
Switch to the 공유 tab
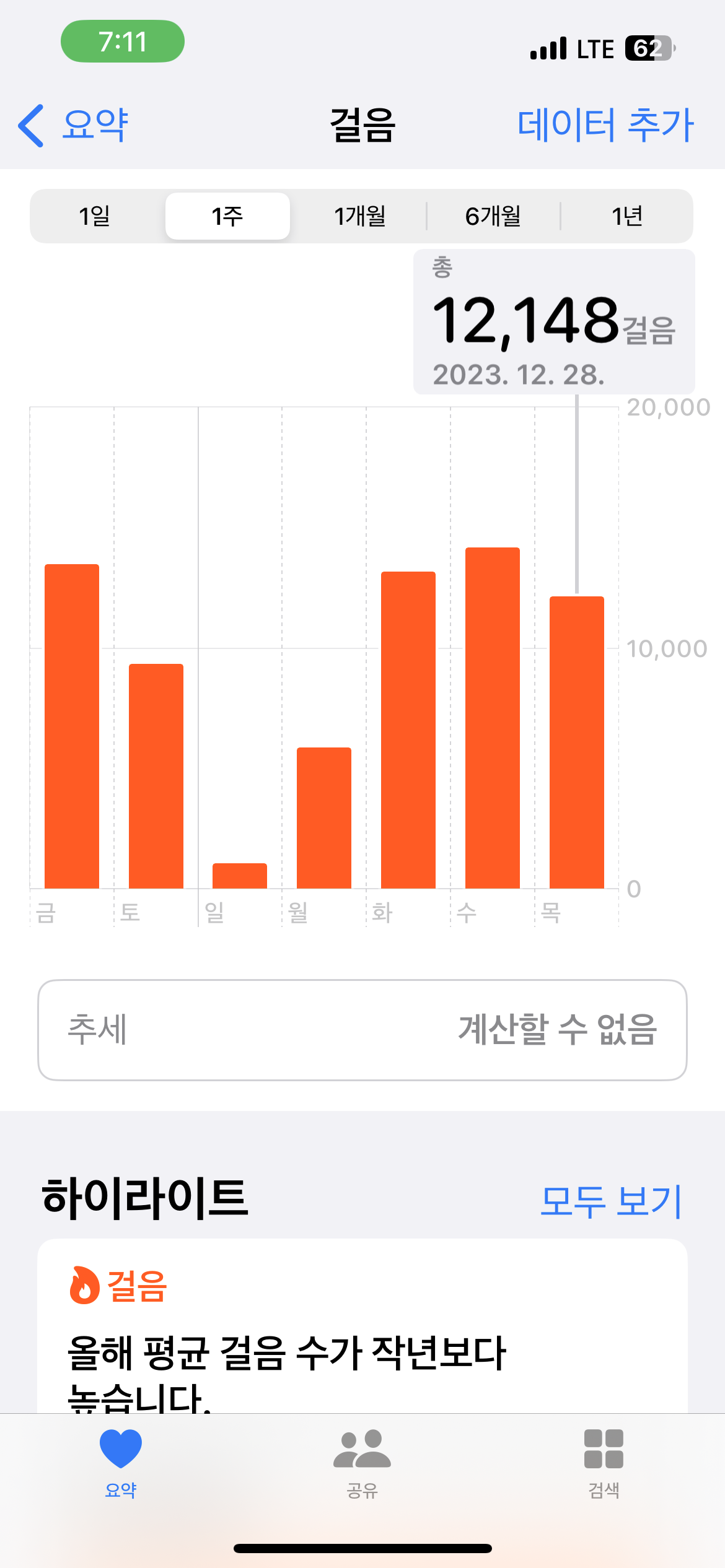(362, 1461)
